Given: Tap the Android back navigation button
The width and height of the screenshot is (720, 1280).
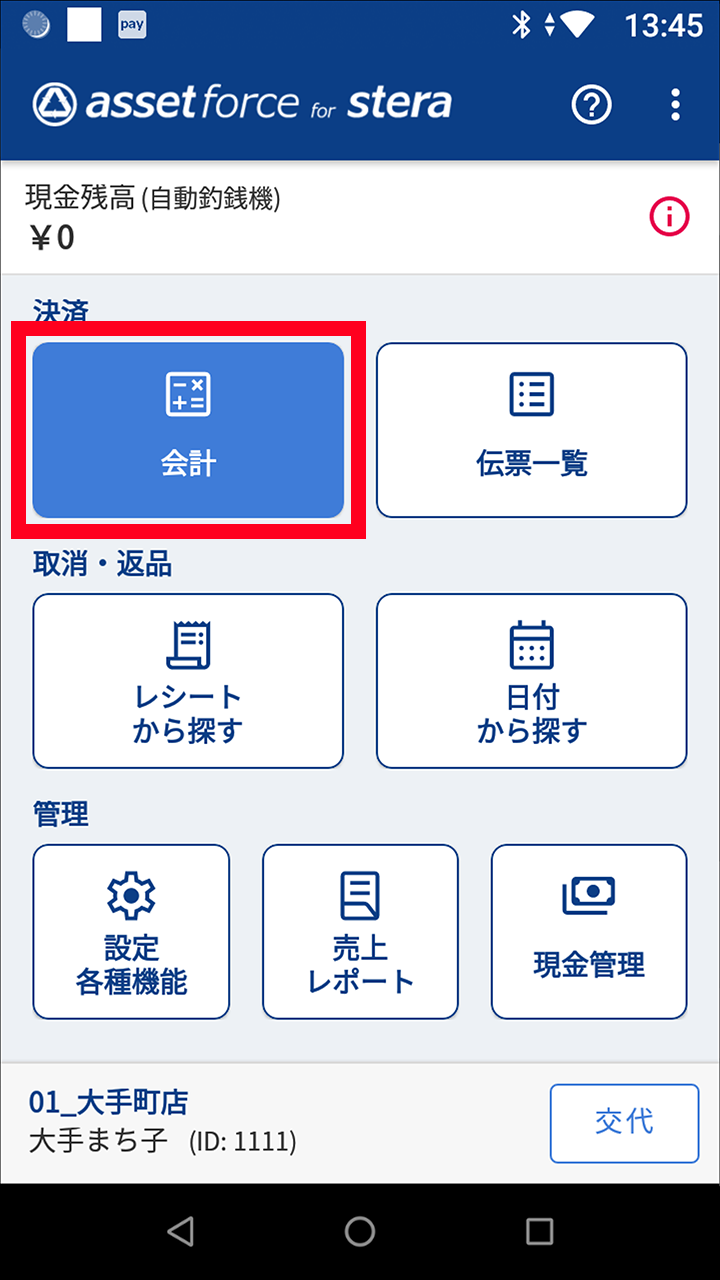Looking at the screenshot, I should point(180,1230).
